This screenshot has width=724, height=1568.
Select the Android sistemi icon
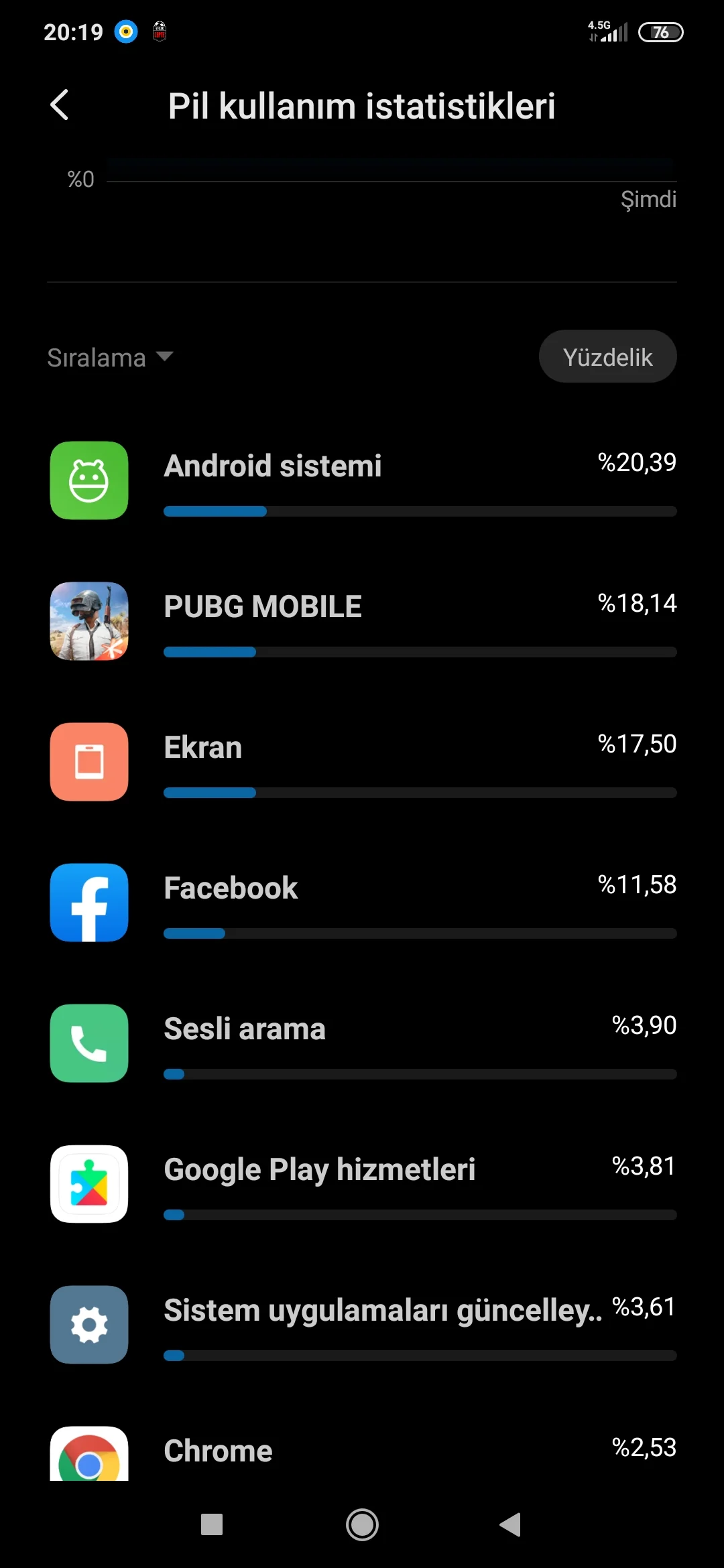click(88, 481)
